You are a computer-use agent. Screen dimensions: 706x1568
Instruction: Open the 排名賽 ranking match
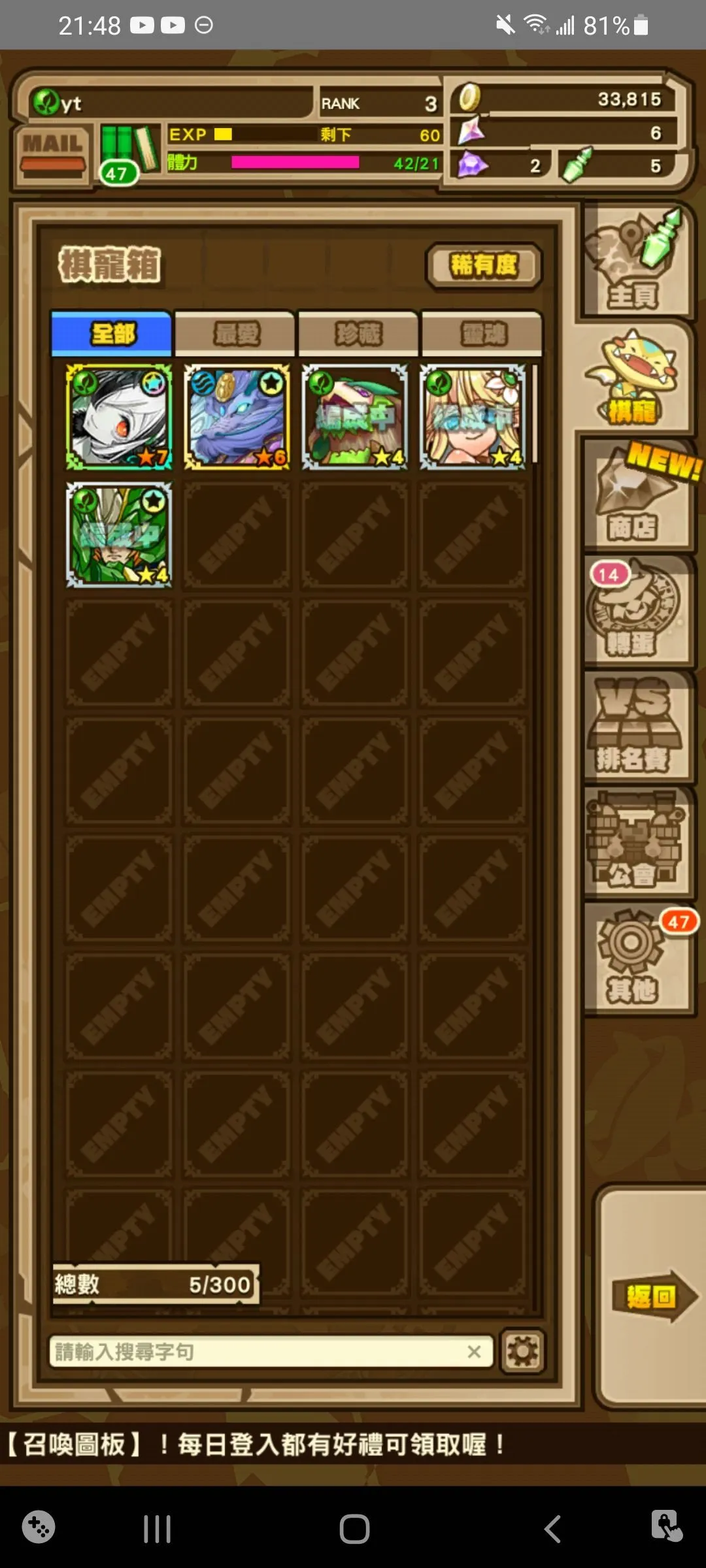tap(635, 727)
